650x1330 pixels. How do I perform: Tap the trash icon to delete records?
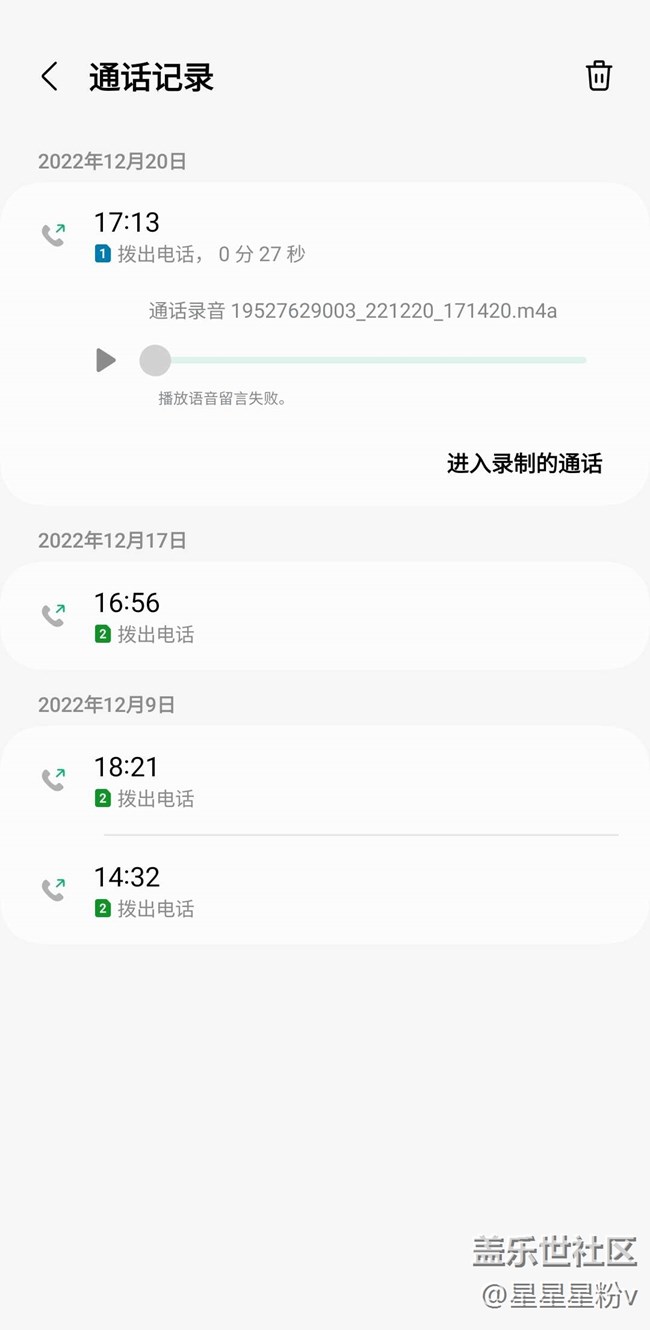click(598, 76)
